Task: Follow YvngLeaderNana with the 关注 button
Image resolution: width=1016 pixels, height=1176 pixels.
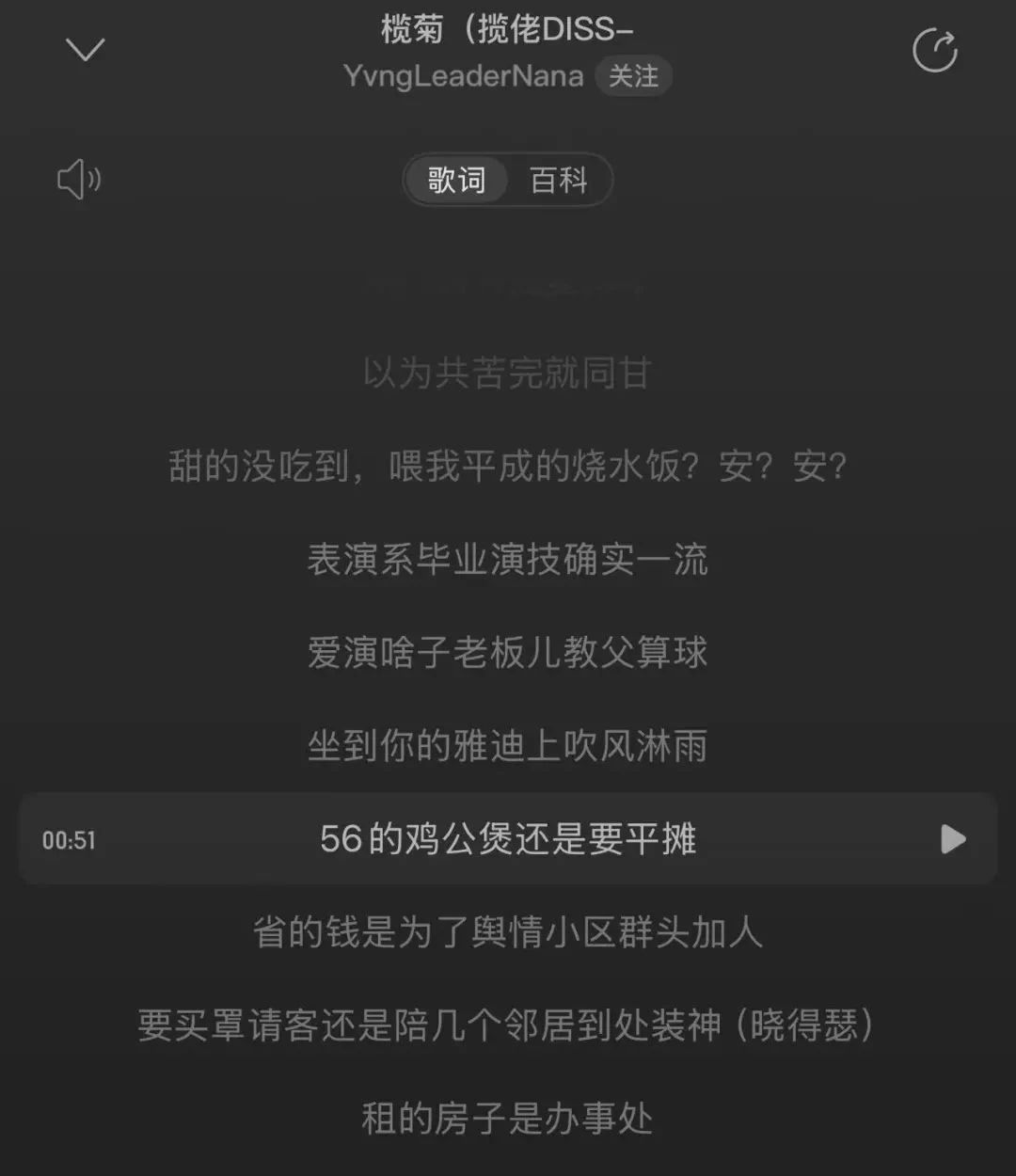Action: [x=633, y=76]
